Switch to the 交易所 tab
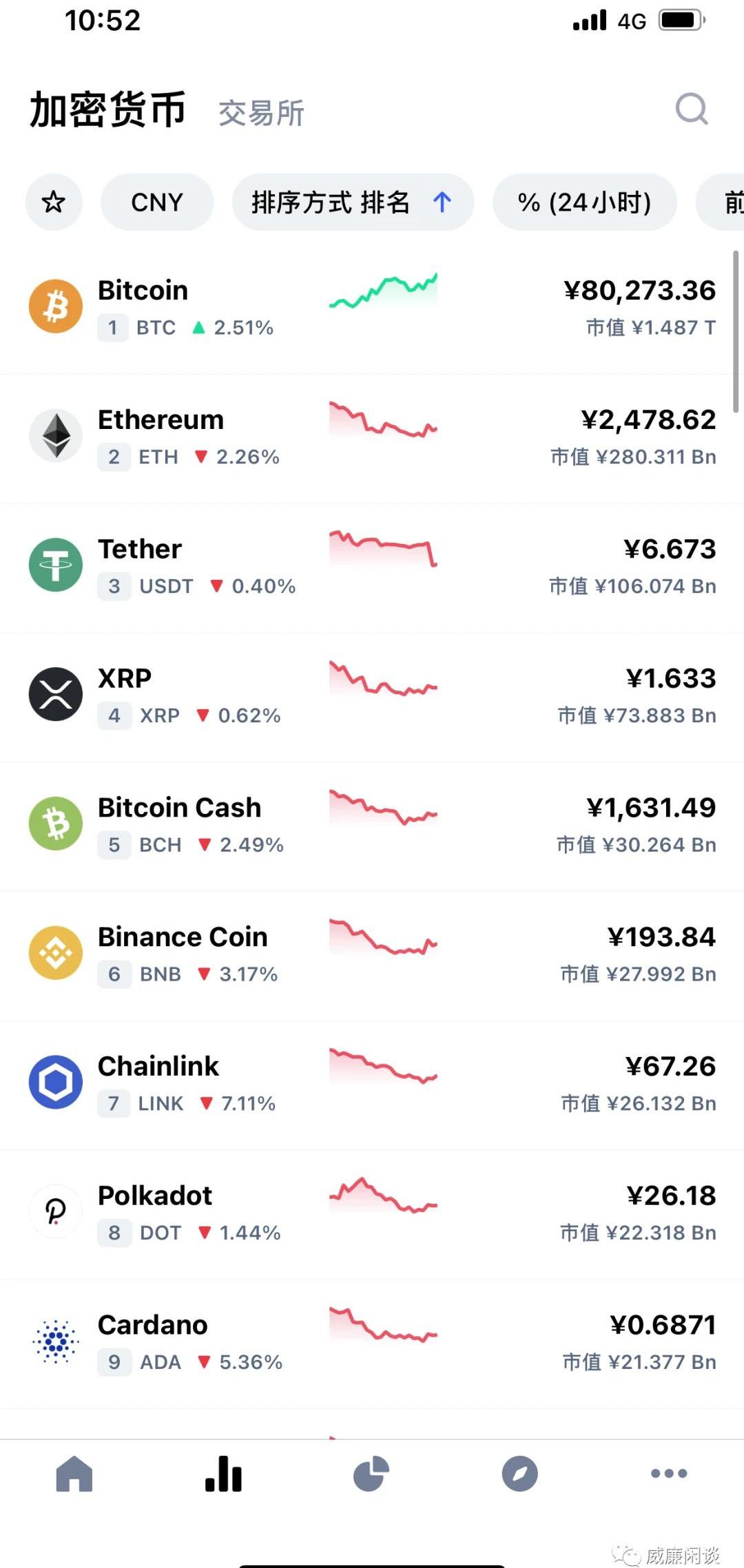The height and width of the screenshot is (1568, 744). click(261, 113)
